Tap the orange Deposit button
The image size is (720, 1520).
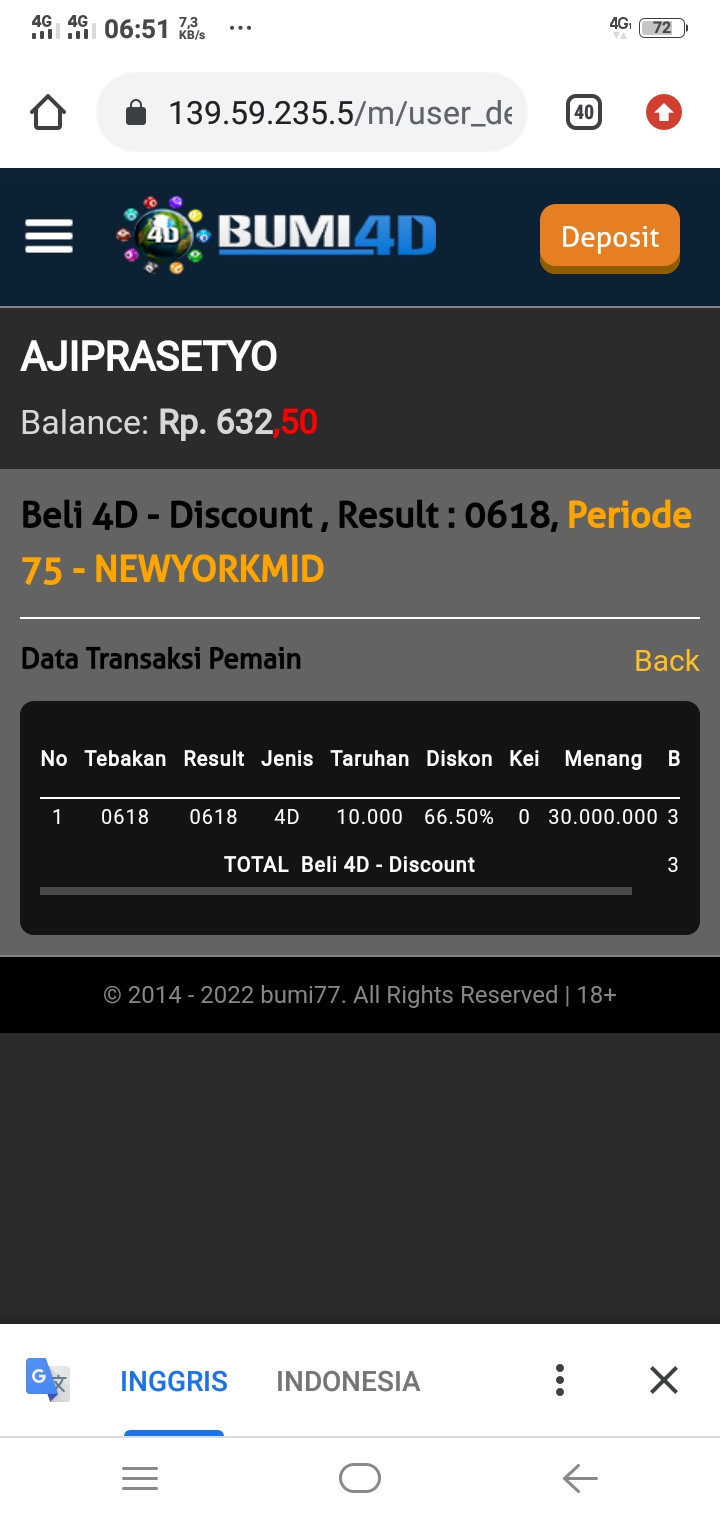609,238
